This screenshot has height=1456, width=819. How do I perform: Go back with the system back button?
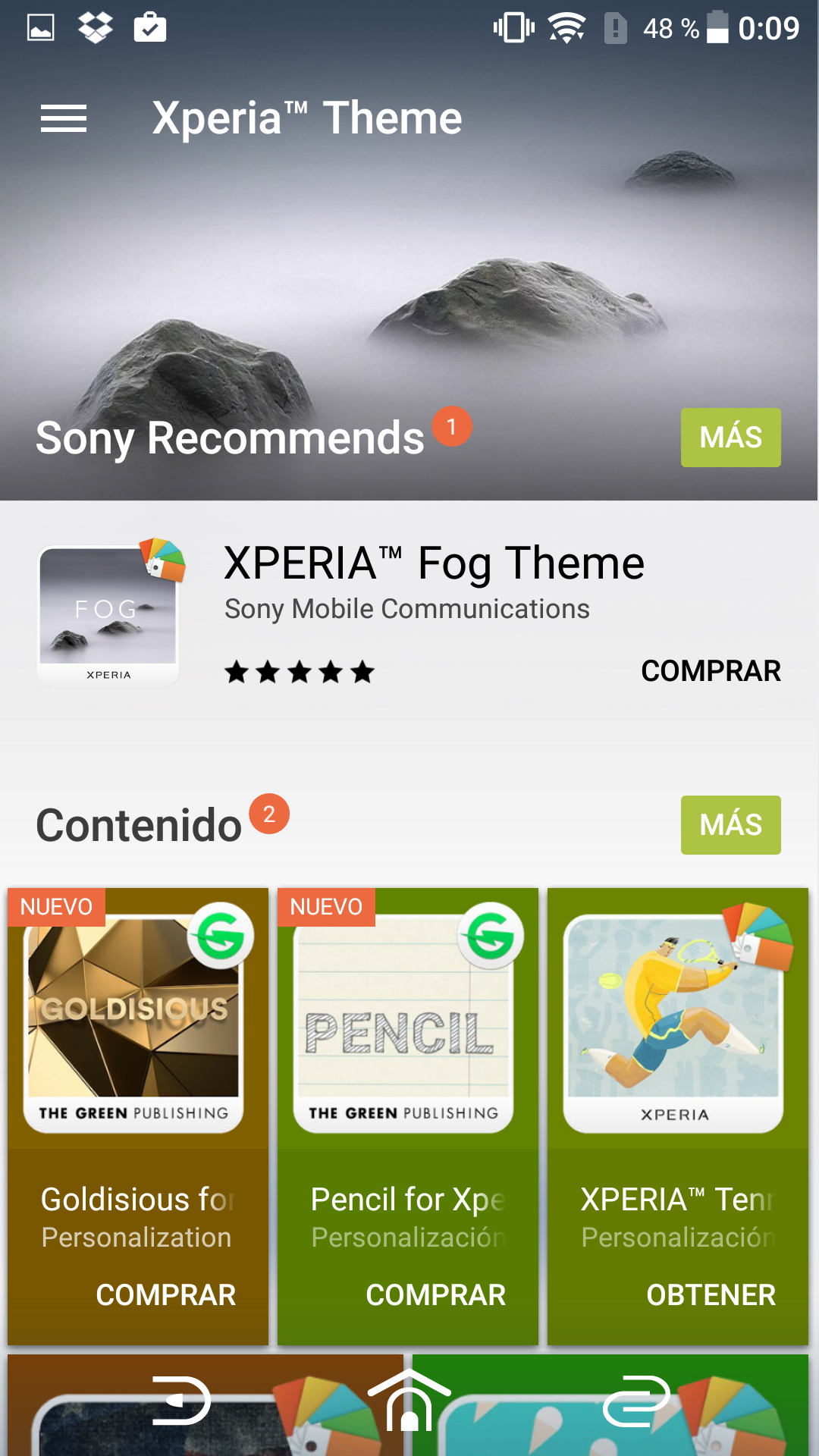[180, 1400]
